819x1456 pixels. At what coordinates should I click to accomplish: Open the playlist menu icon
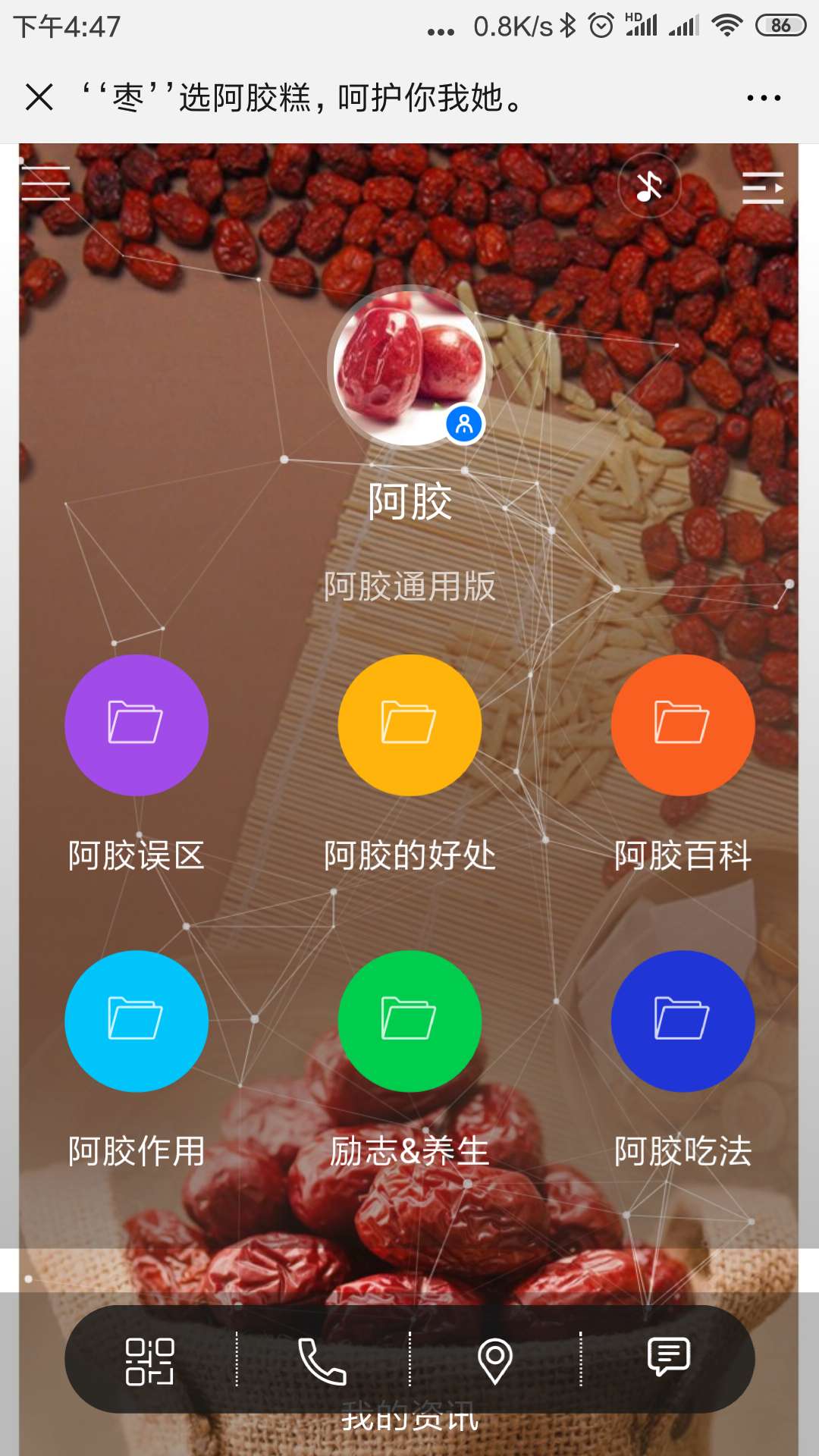[x=762, y=187]
